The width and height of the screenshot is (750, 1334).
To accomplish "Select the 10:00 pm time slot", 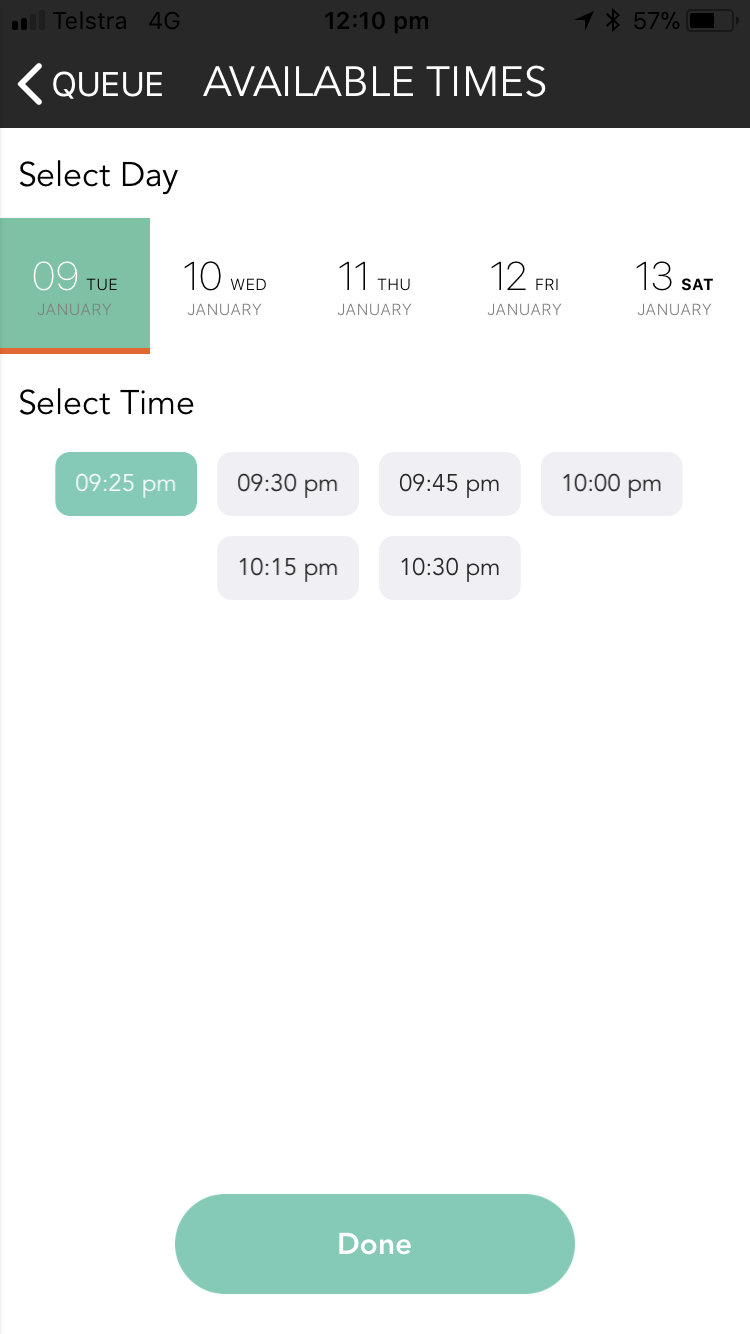I will pyautogui.click(x=612, y=484).
